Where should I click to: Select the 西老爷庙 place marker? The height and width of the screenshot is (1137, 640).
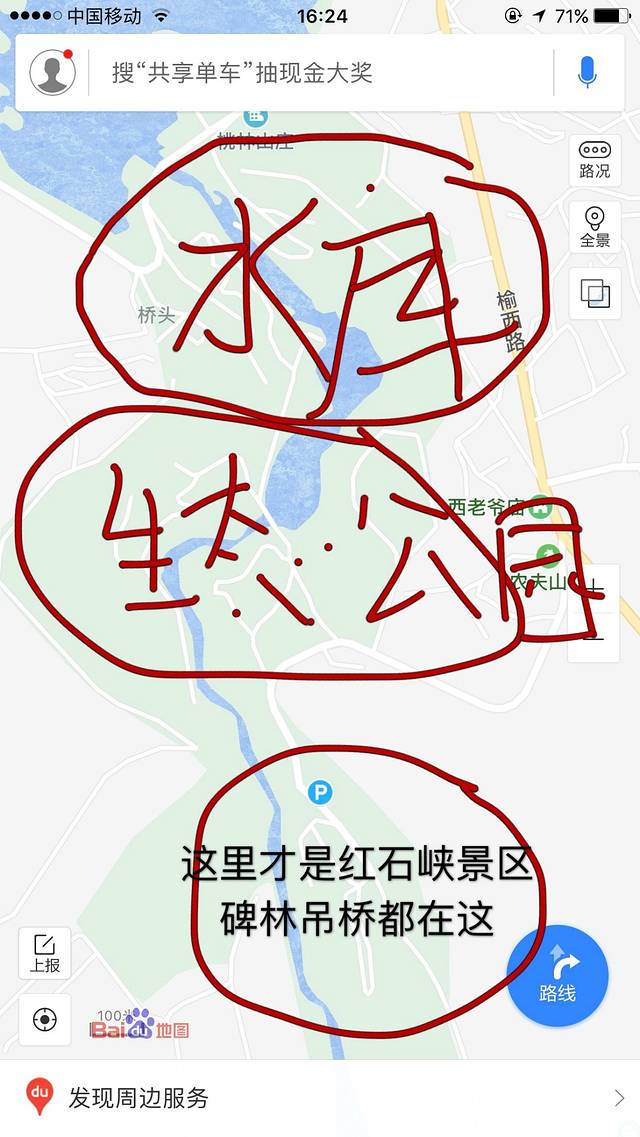pos(542,507)
